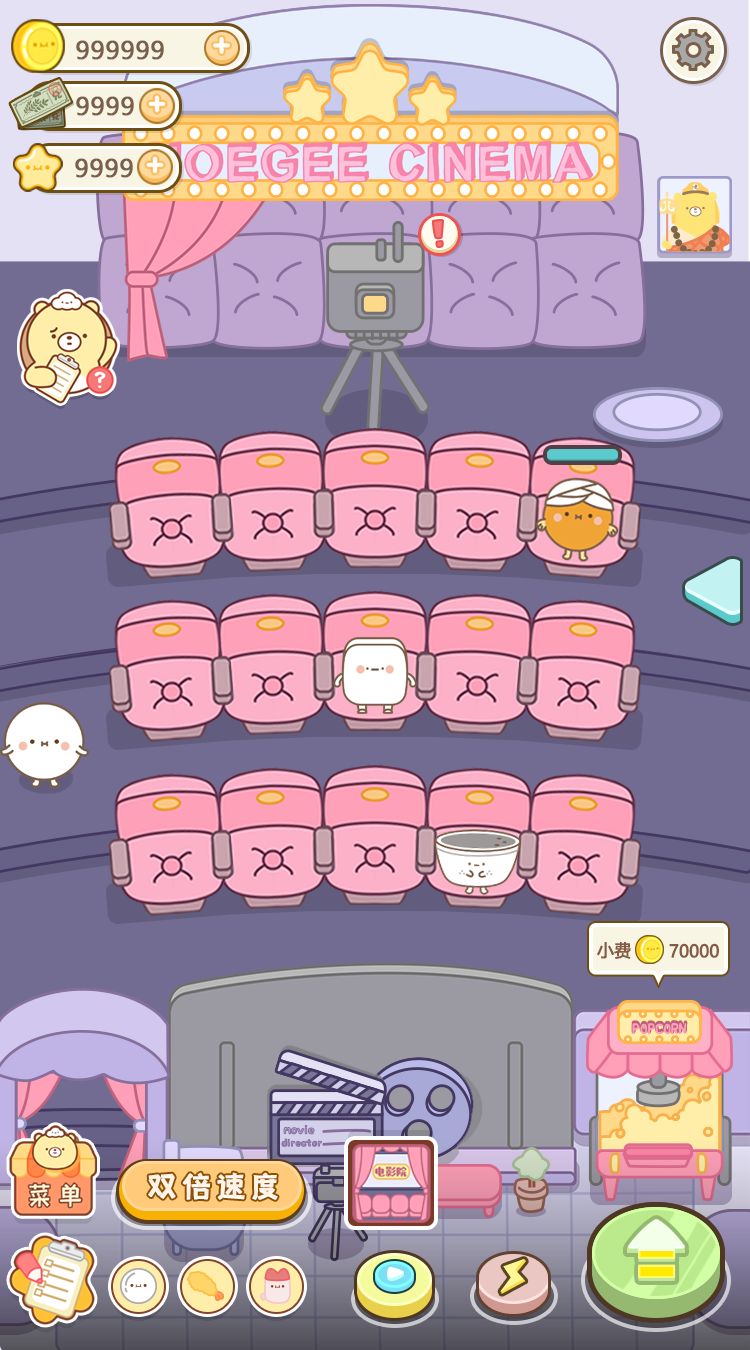The image size is (750, 1350).
Task: Open the settings gear
Action: point(693,50)
